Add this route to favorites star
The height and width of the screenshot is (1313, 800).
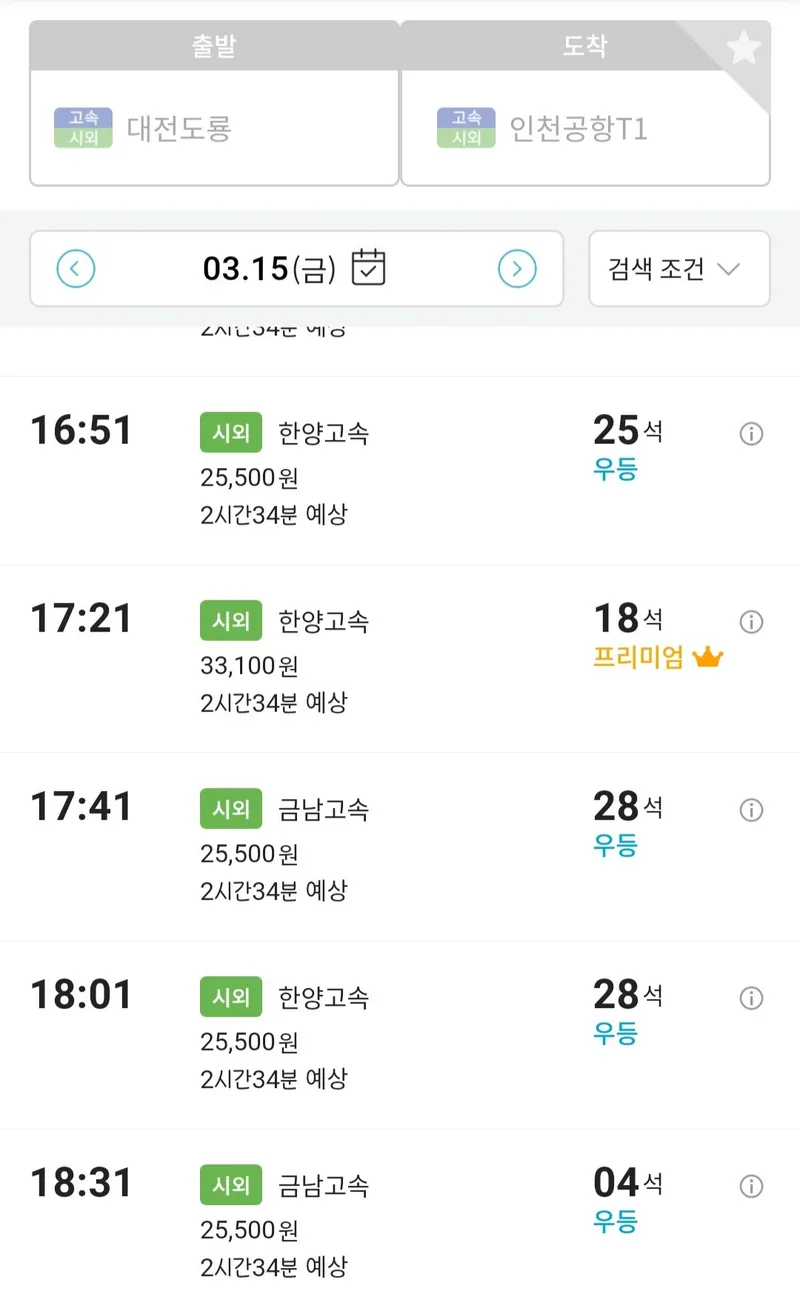(x=743, y=47)
